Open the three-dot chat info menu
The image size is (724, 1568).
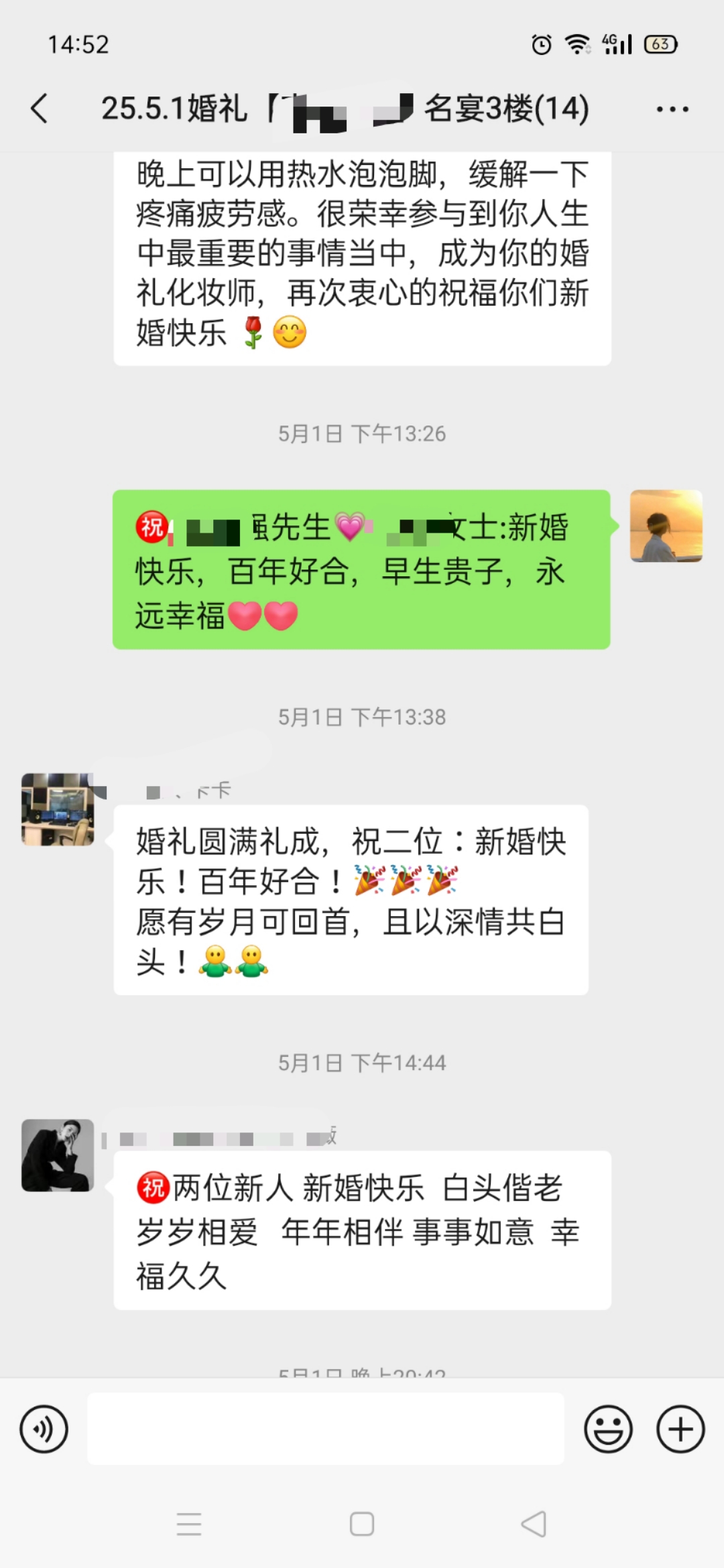click(672, 109)
